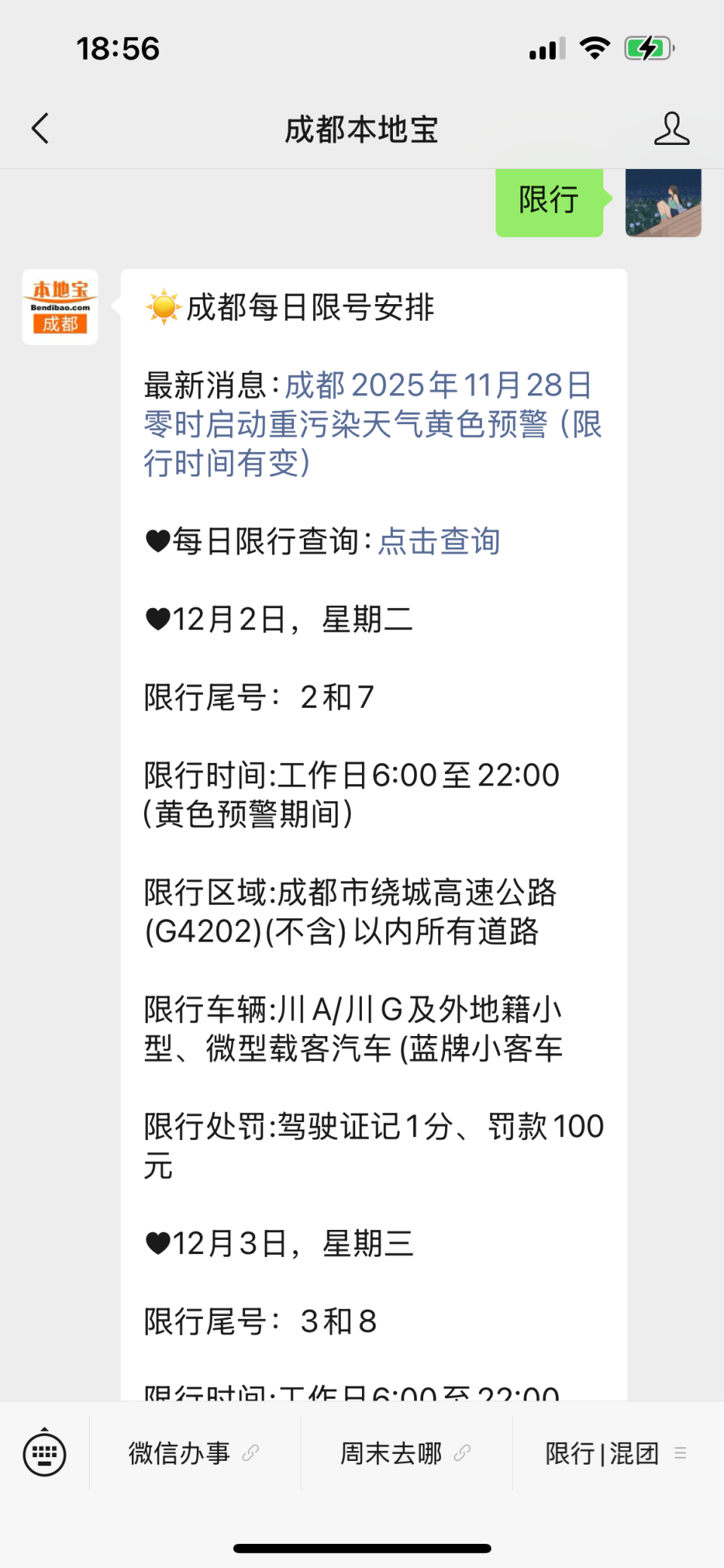Tap the Wi-Fi icon in status bar
This screenshot has width=724, height=1568.
click(595, 47)
